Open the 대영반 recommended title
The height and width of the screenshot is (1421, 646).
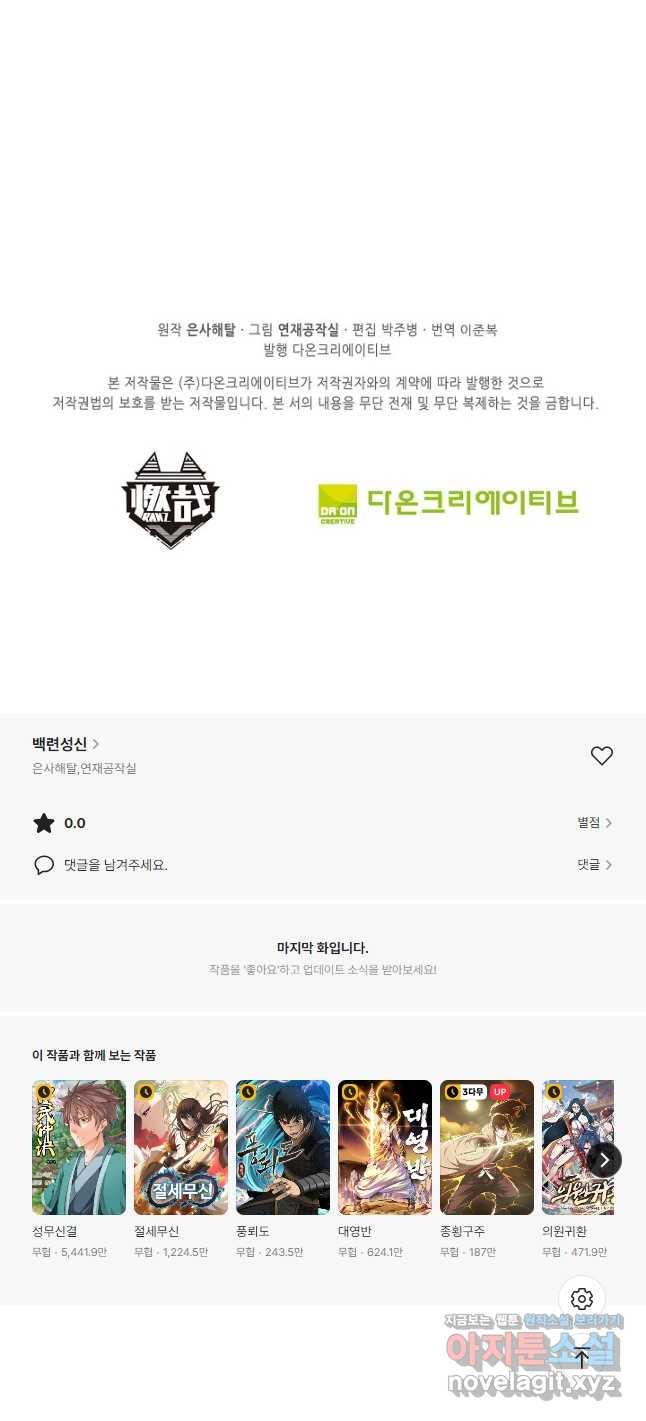point(385,1147)
